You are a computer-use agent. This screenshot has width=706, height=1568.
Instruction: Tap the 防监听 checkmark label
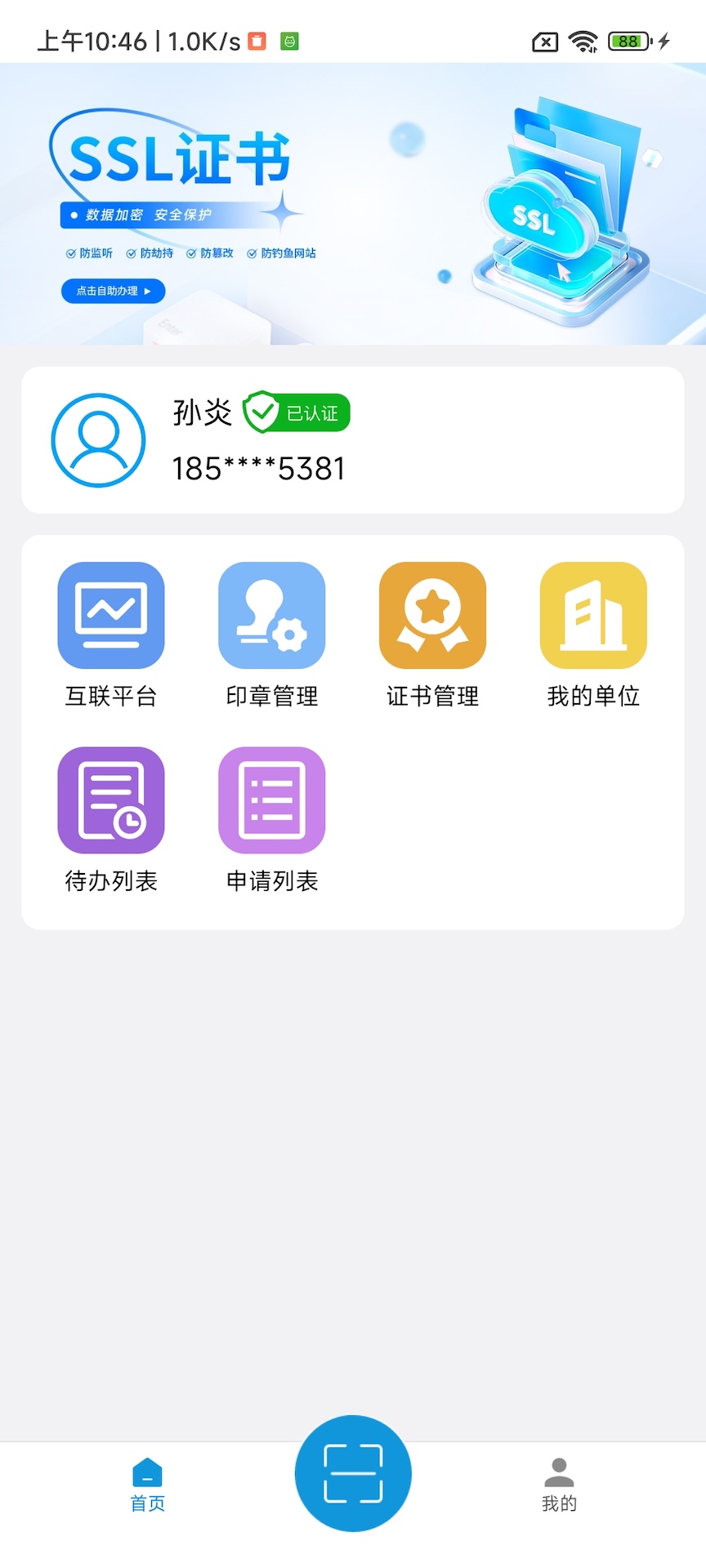[x=92, y=253]
